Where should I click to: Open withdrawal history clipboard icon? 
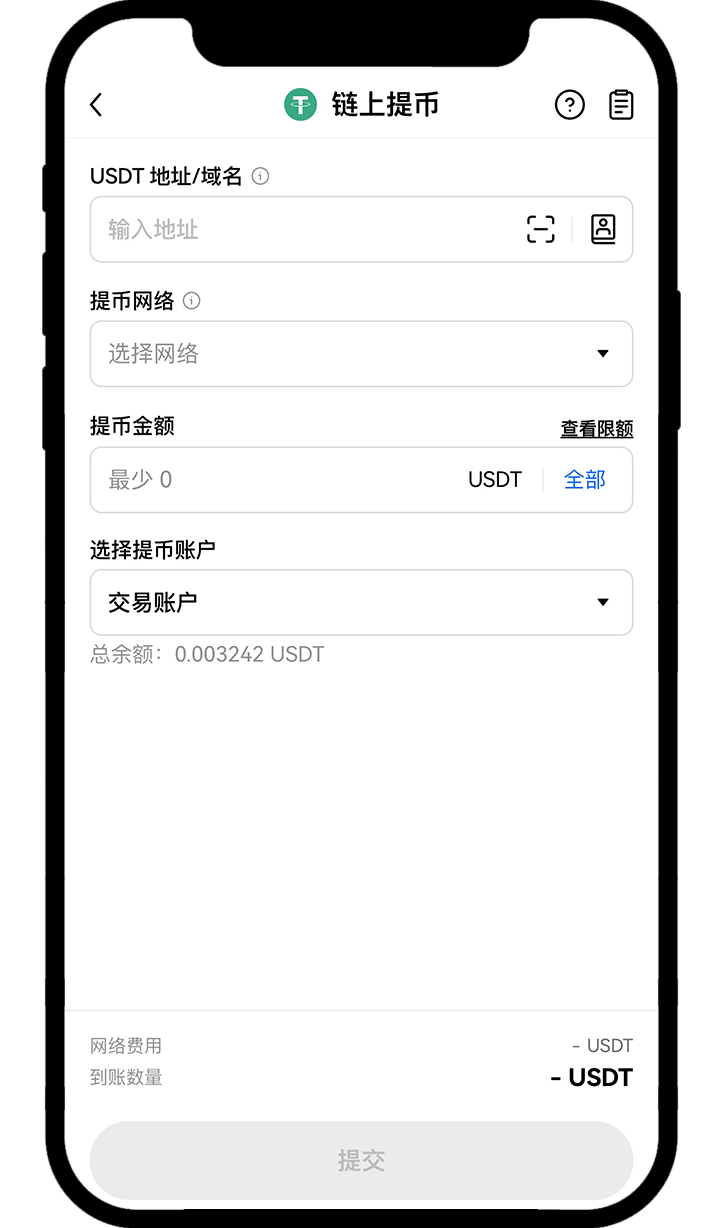(x=621, y=104)
